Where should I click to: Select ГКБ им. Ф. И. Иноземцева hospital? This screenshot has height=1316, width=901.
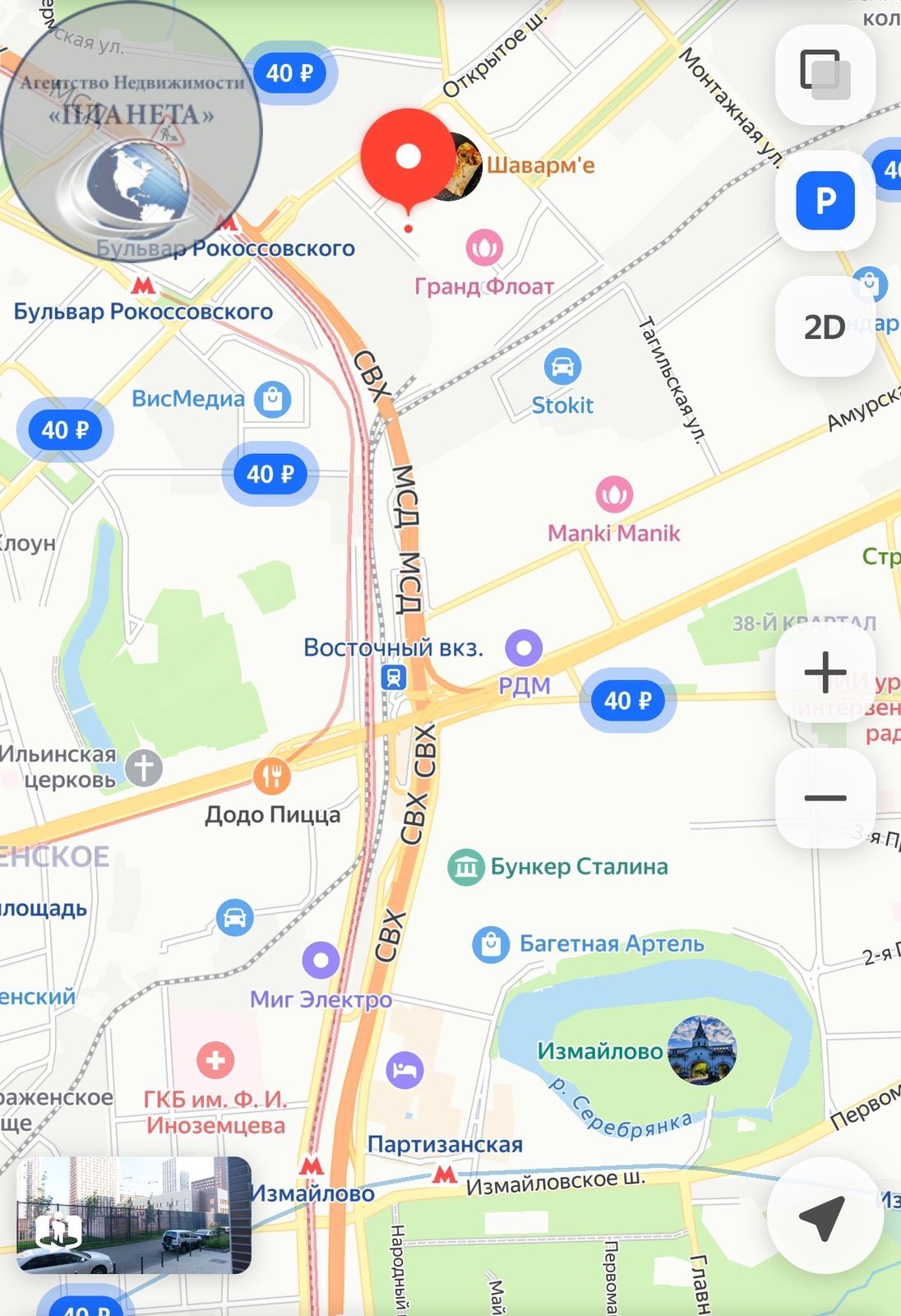[215, 1060]
